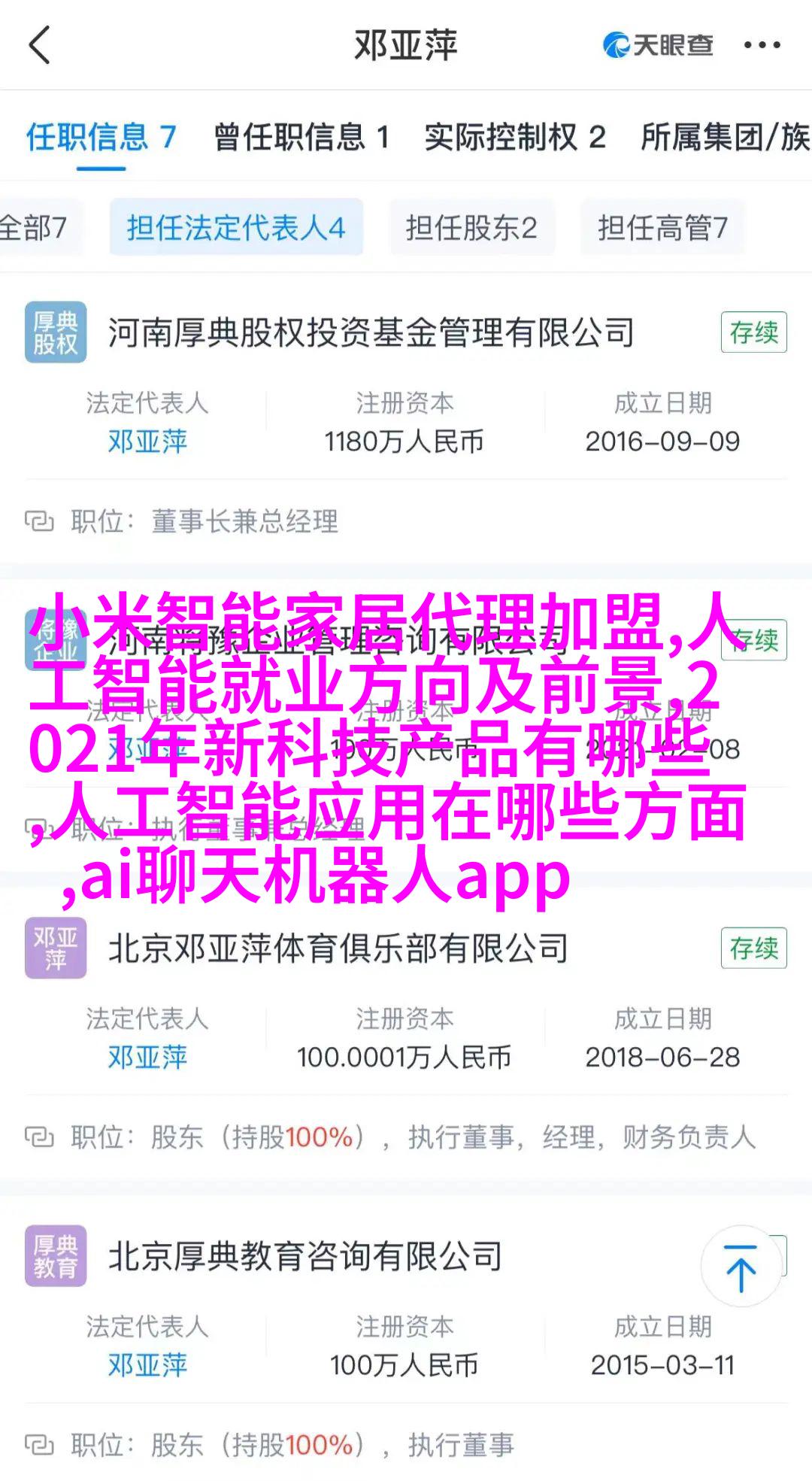
Task: Switch to the 实际控制权 tab
Action: (514, 138)
